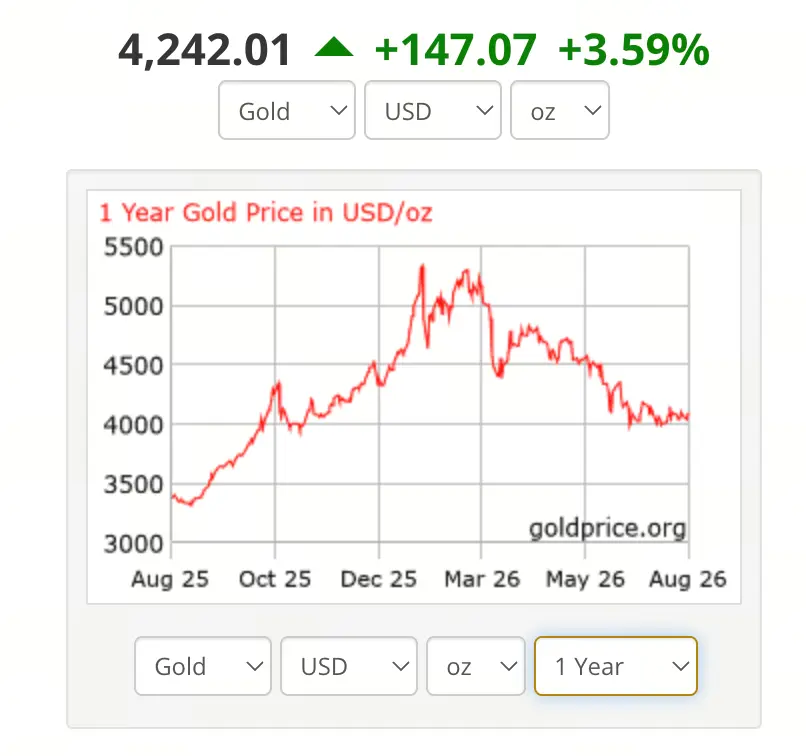
Task: Expand the USD dropdown under the price
Action: (433, 110)
